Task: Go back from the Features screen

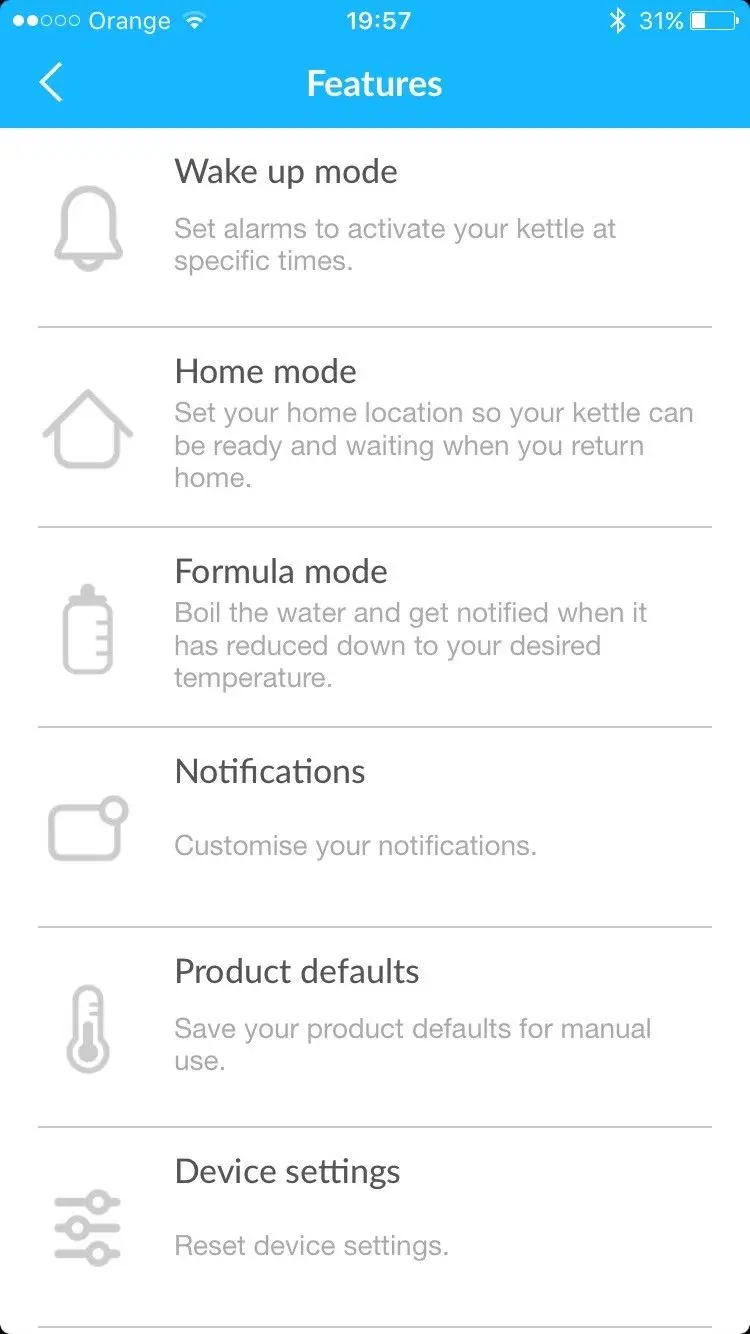Action: [x=51, y=83]
